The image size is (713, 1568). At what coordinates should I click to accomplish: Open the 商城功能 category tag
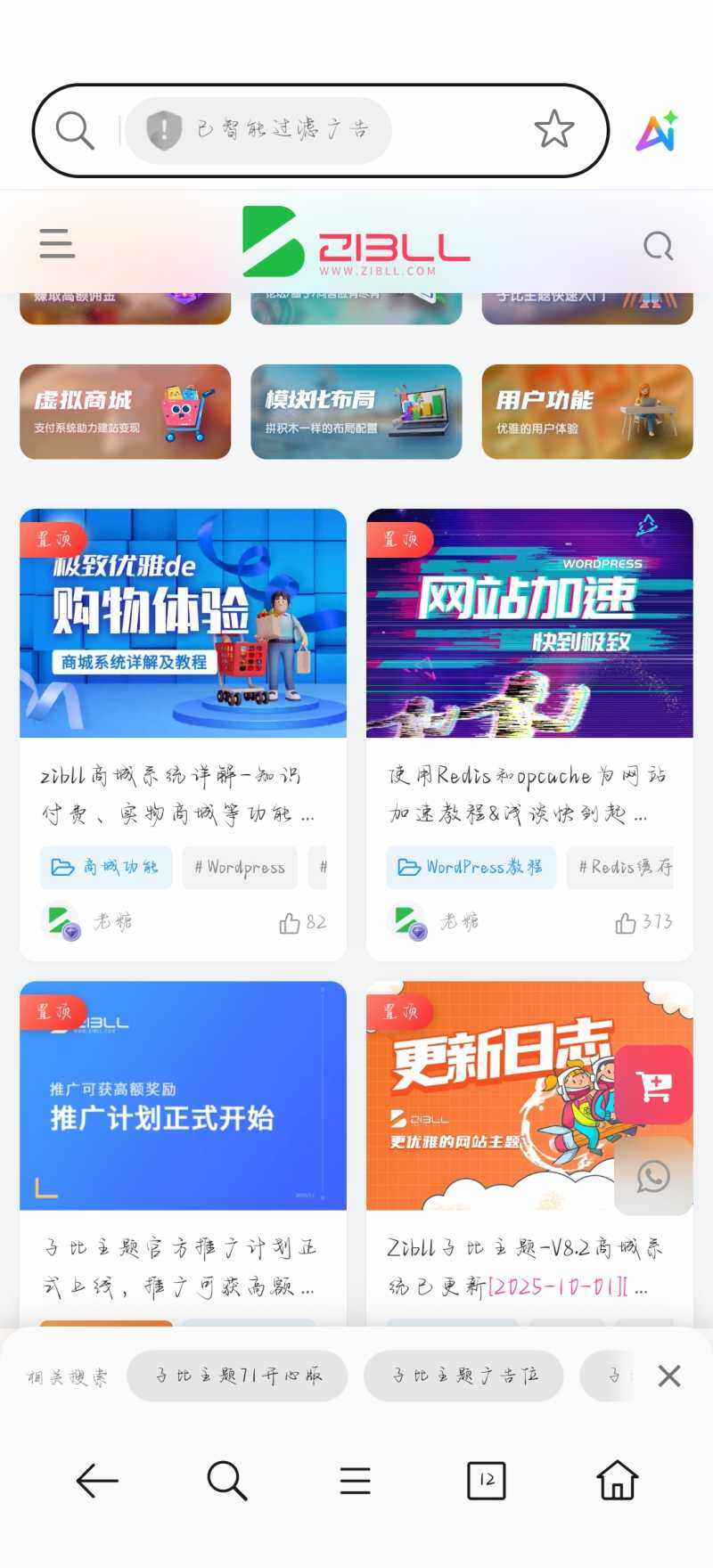(x=105, y=867)
